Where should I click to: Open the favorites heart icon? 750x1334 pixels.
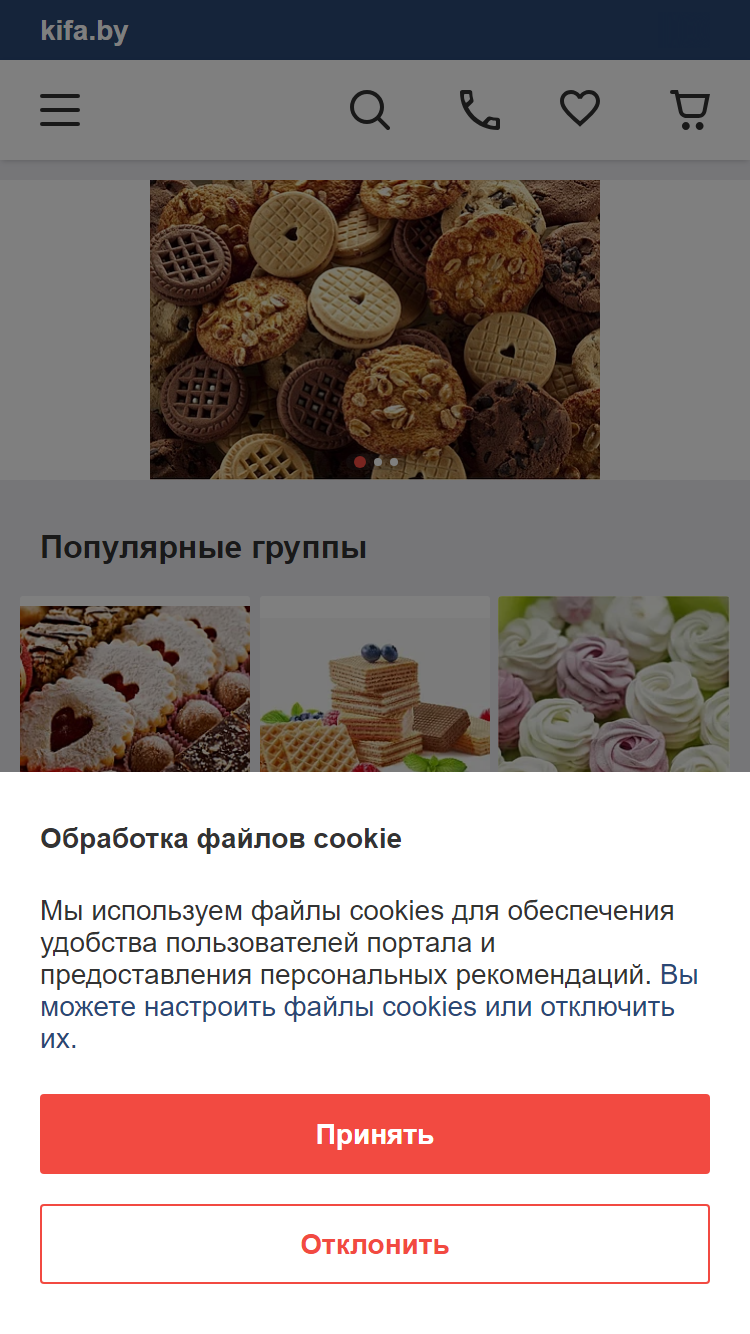click(580, 108)
